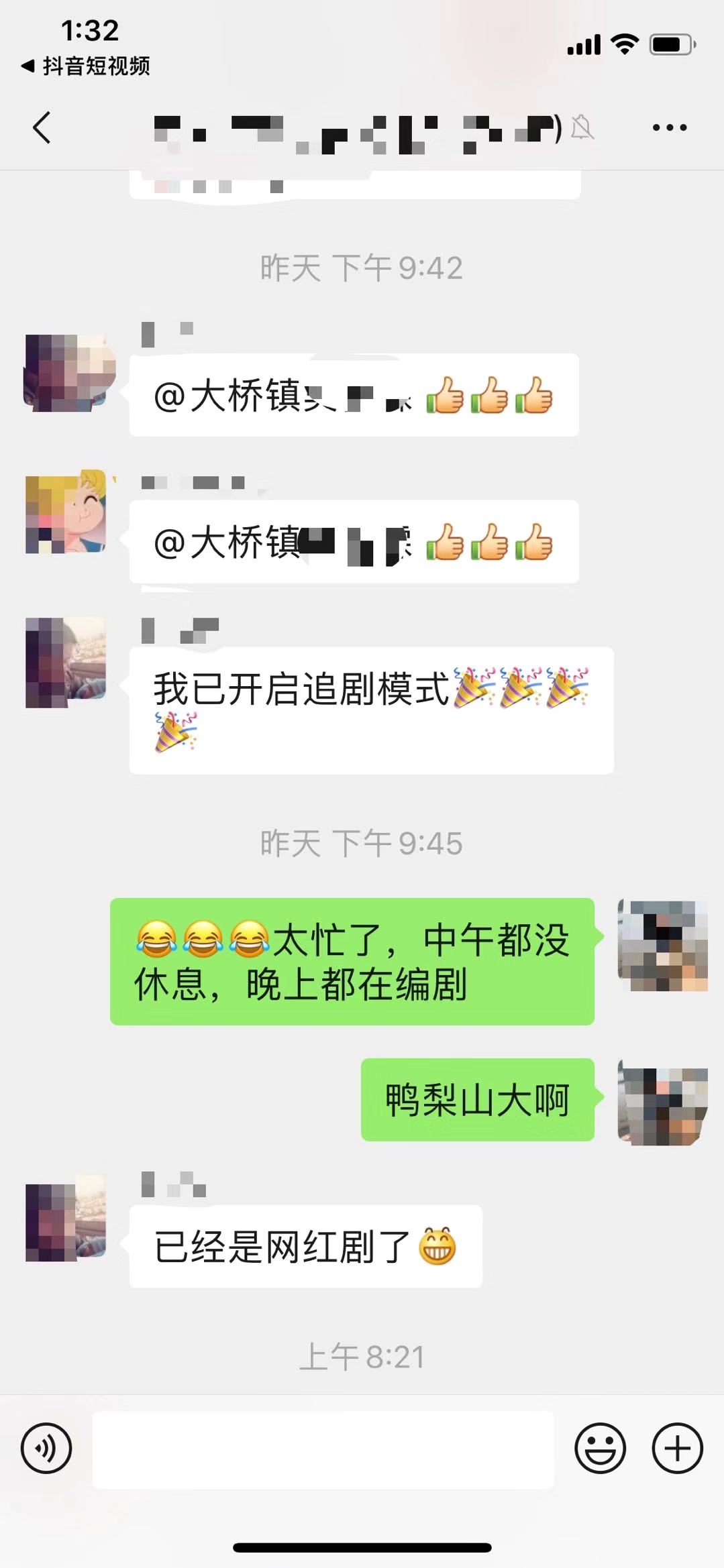Open my avatar beside 鸭梨山大啊

pyautogui.click(x=662, y=1103)
